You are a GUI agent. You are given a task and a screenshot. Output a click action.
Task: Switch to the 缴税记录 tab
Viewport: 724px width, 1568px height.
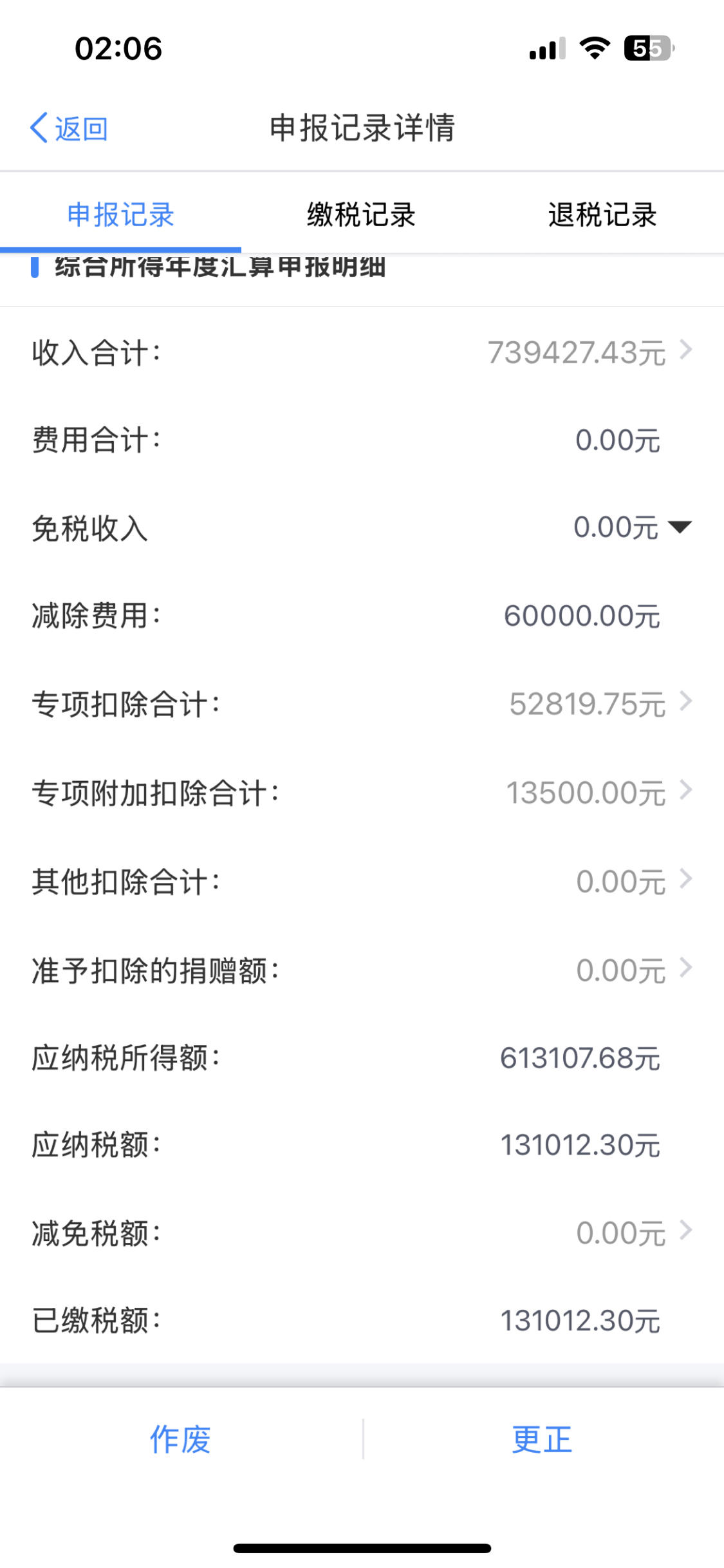[361, 214]
